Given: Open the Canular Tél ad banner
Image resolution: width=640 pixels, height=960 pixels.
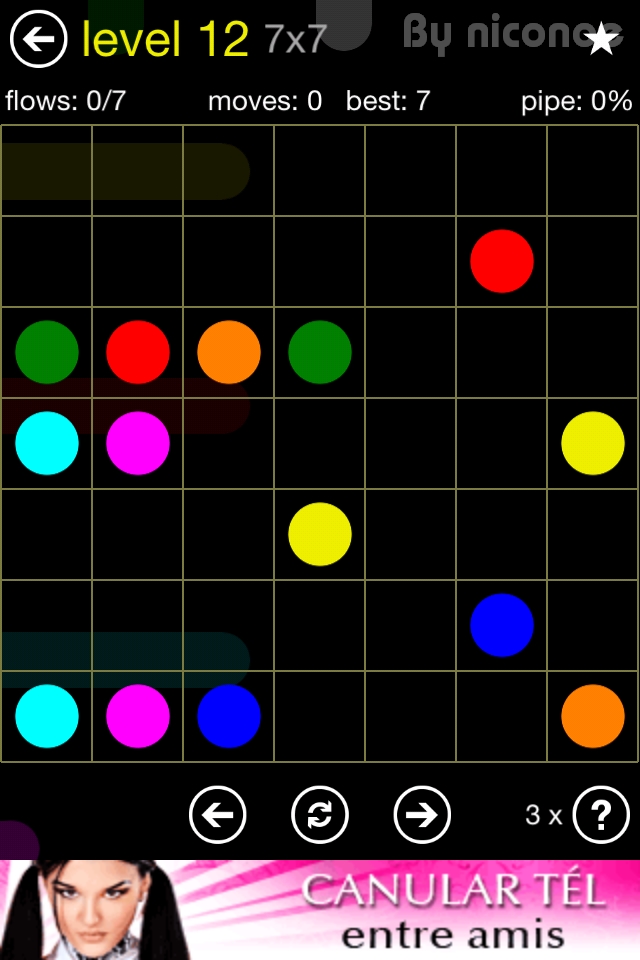Looking at the screenshot, I should pos(320,909).
